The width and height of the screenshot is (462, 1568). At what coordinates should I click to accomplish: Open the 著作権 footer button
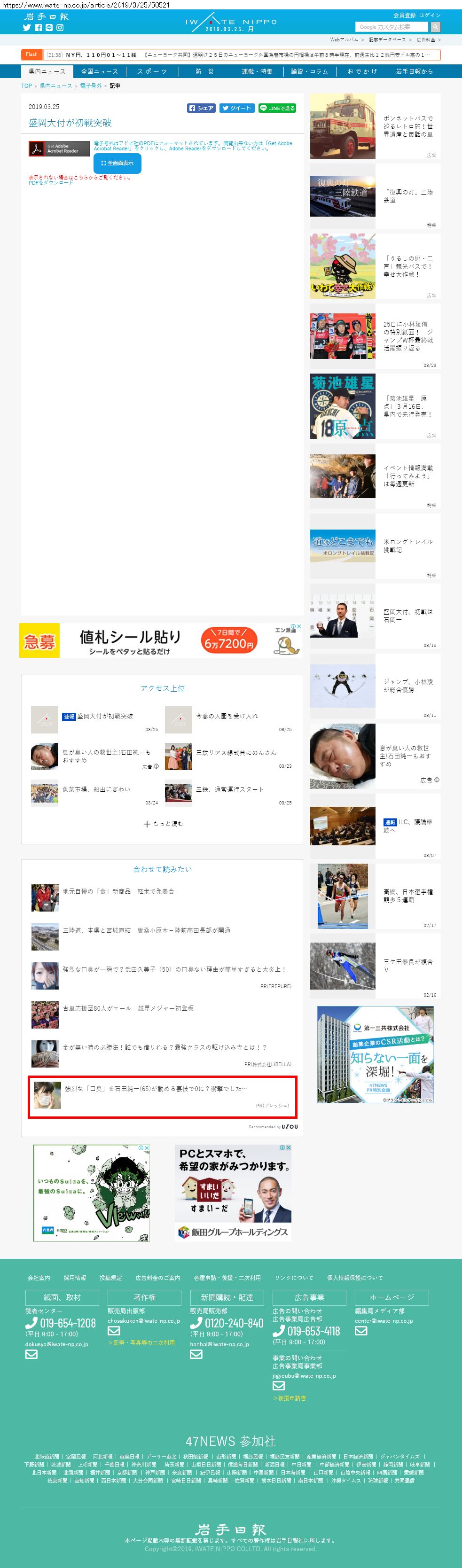tap(144, 1297)
